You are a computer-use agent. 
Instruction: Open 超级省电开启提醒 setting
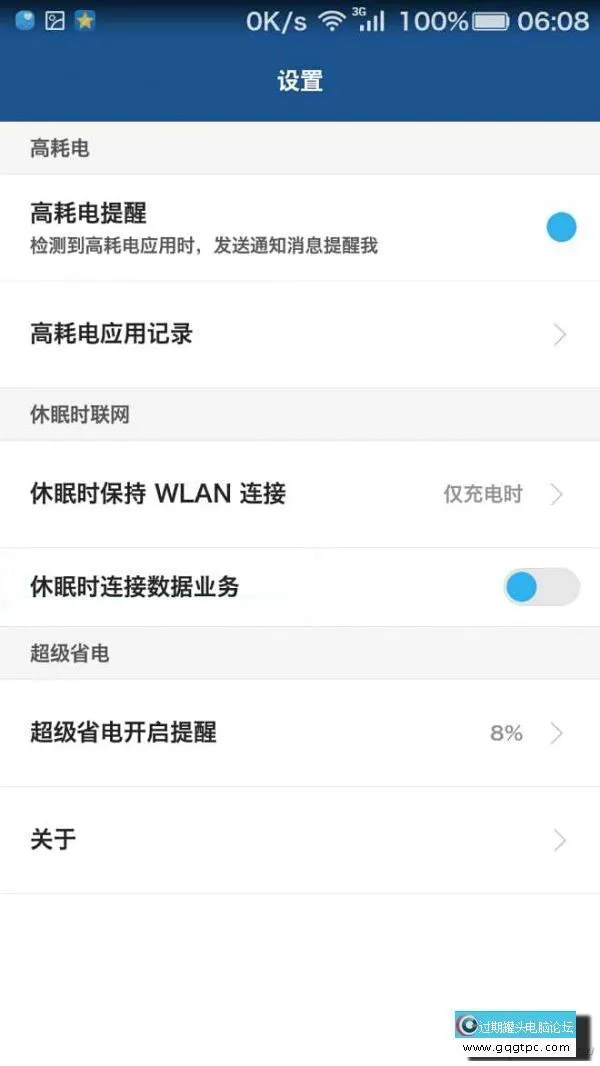point(300,733)
